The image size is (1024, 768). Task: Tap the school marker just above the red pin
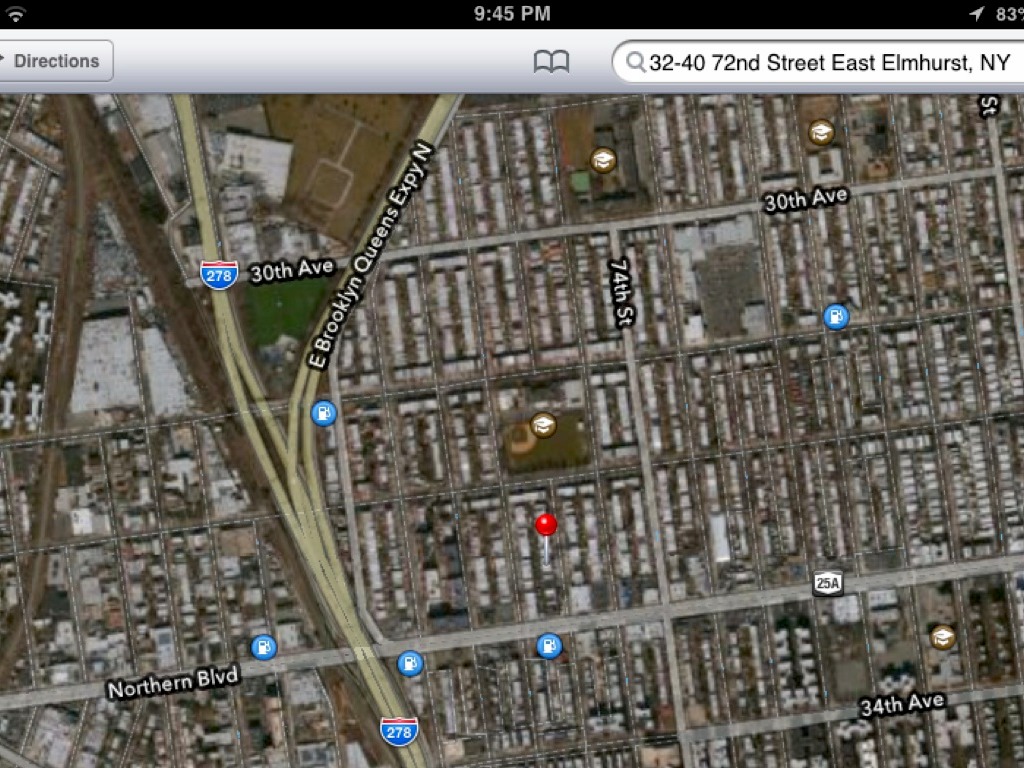543,425
